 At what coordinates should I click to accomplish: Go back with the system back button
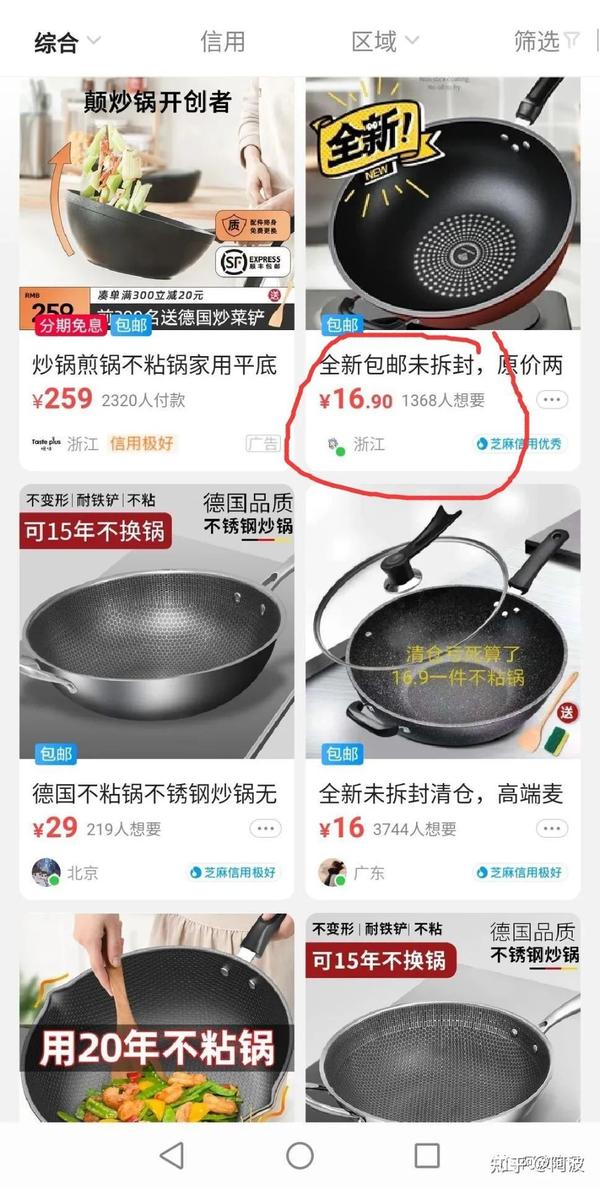coord(172,1156)
